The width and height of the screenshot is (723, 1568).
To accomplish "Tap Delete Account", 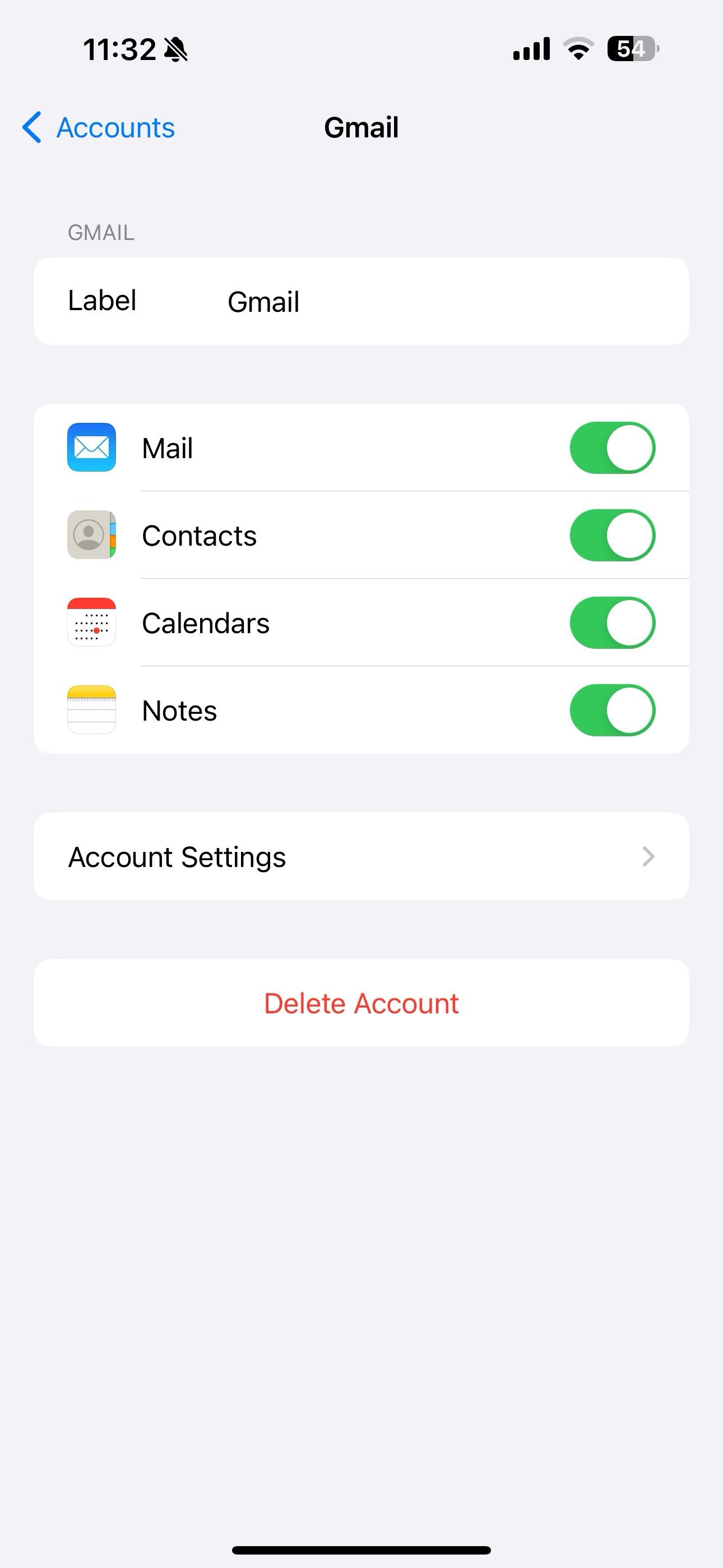I will 361,1003.
